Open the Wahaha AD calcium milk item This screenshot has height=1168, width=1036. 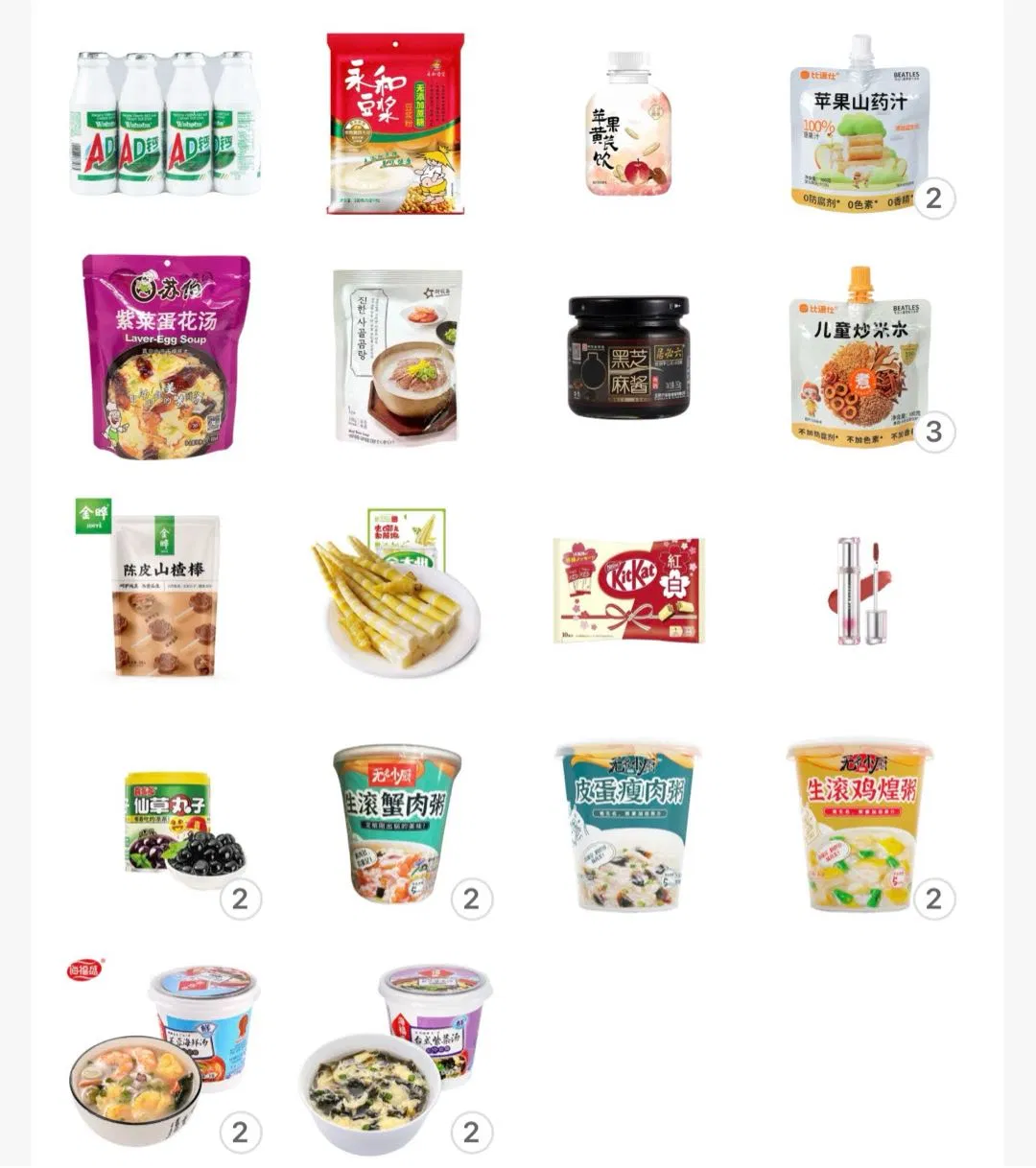(x=165, y=125)
